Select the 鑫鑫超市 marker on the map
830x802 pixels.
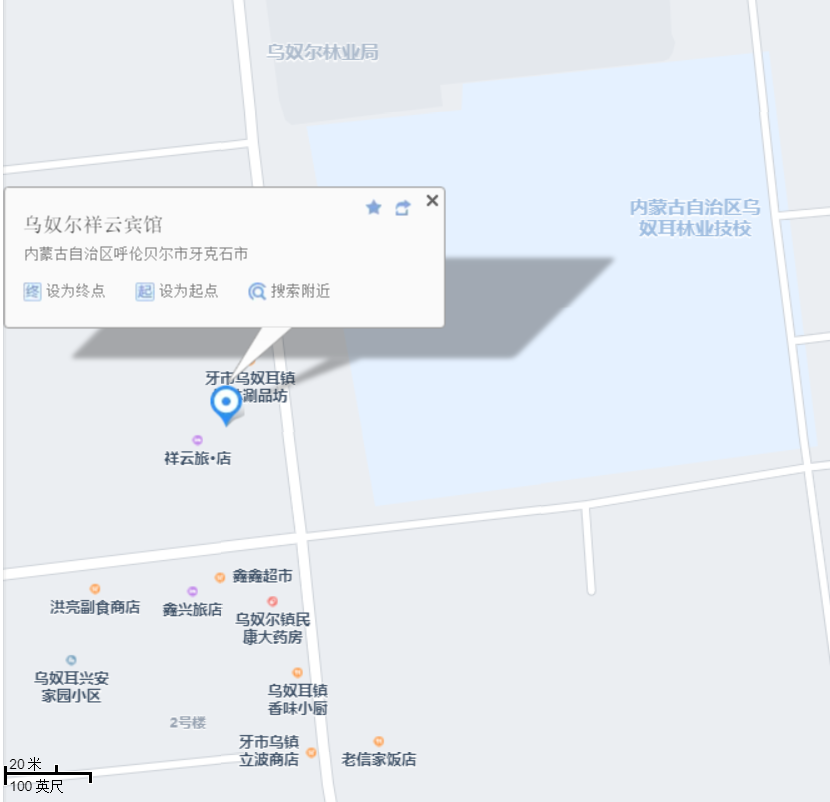tap(220, 577)
